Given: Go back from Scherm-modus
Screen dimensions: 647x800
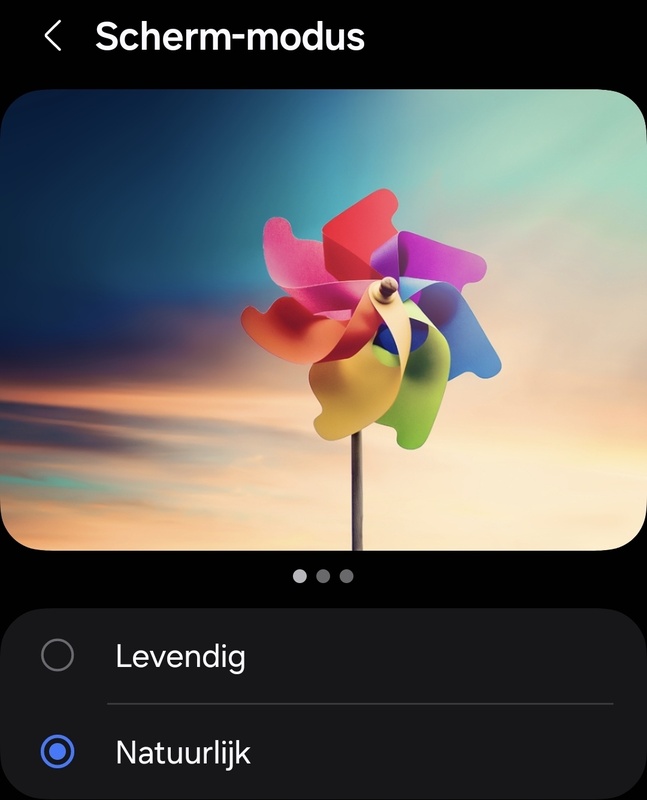Looking at the screenshot, I should click(52, 37).
